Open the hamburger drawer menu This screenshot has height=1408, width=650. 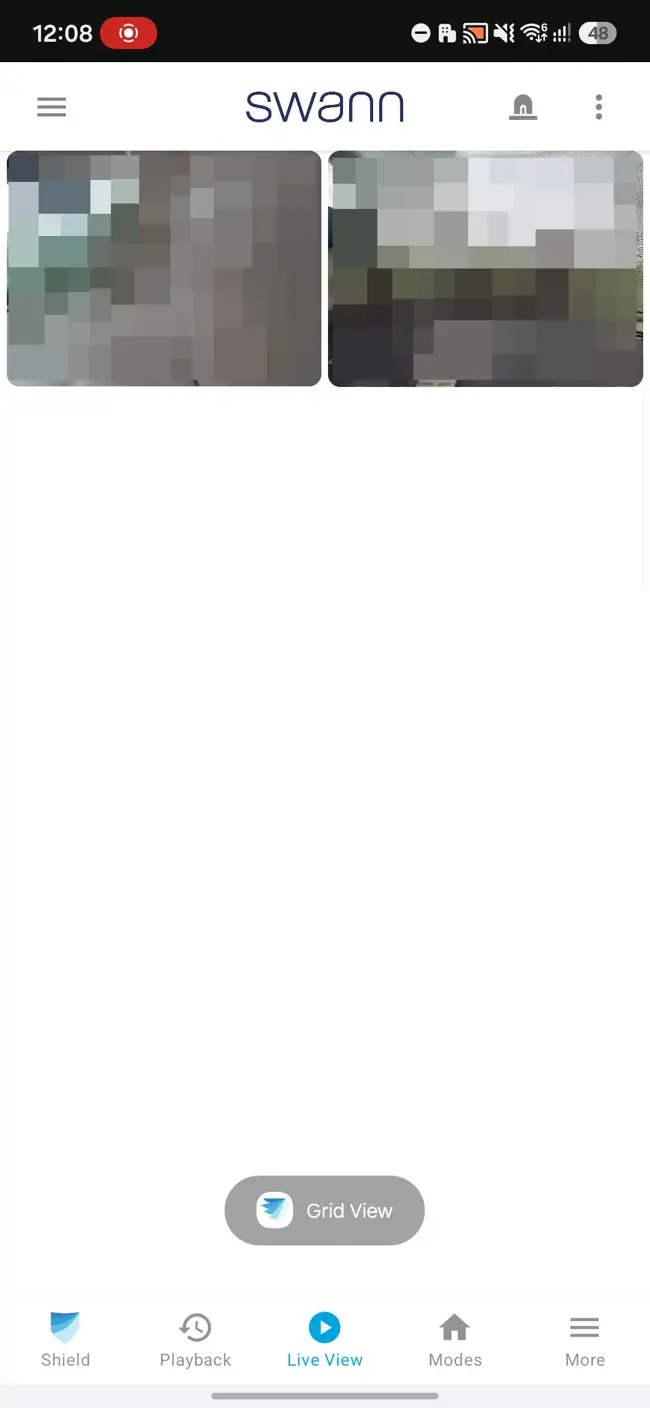pyautogui.click(x=51, y=107)
